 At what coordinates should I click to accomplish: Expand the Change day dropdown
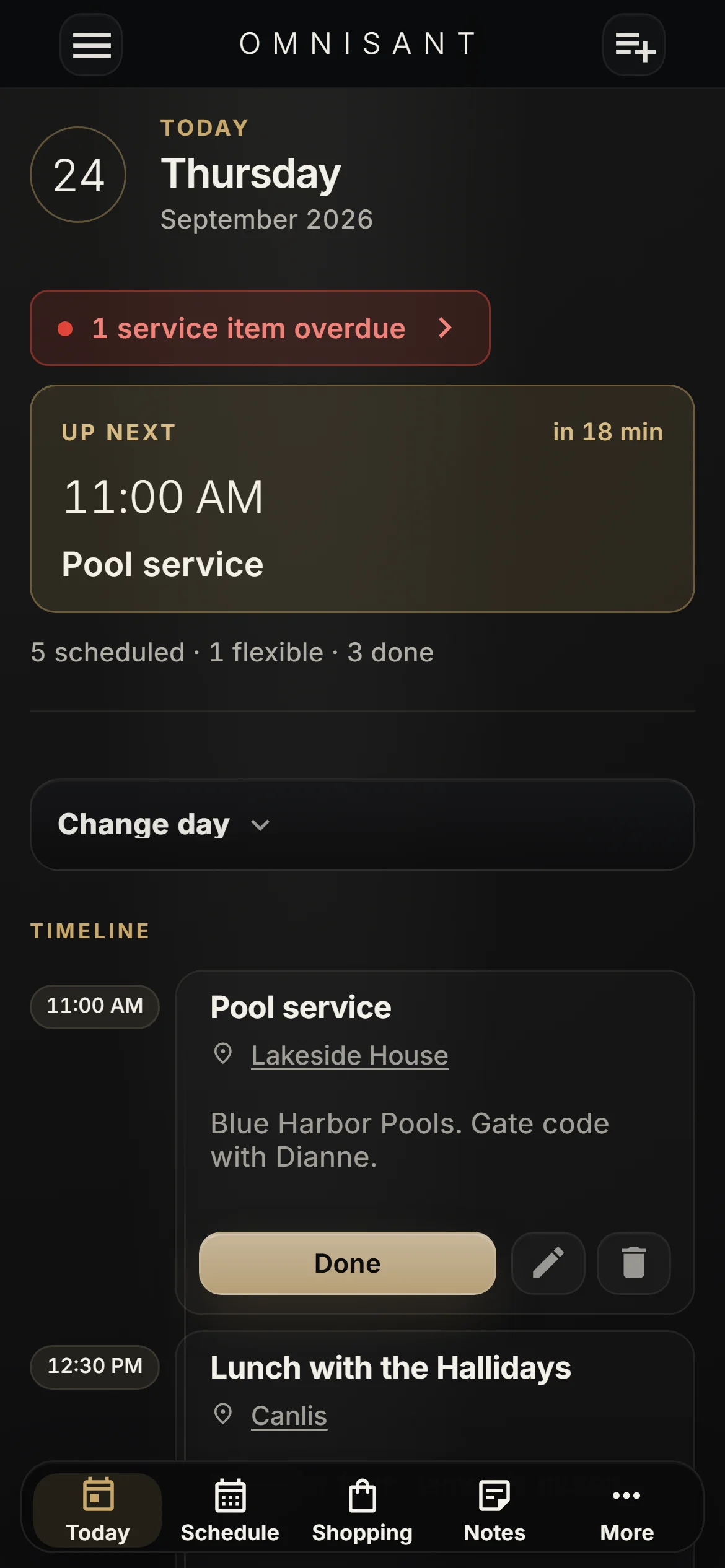tap(362, 824)
